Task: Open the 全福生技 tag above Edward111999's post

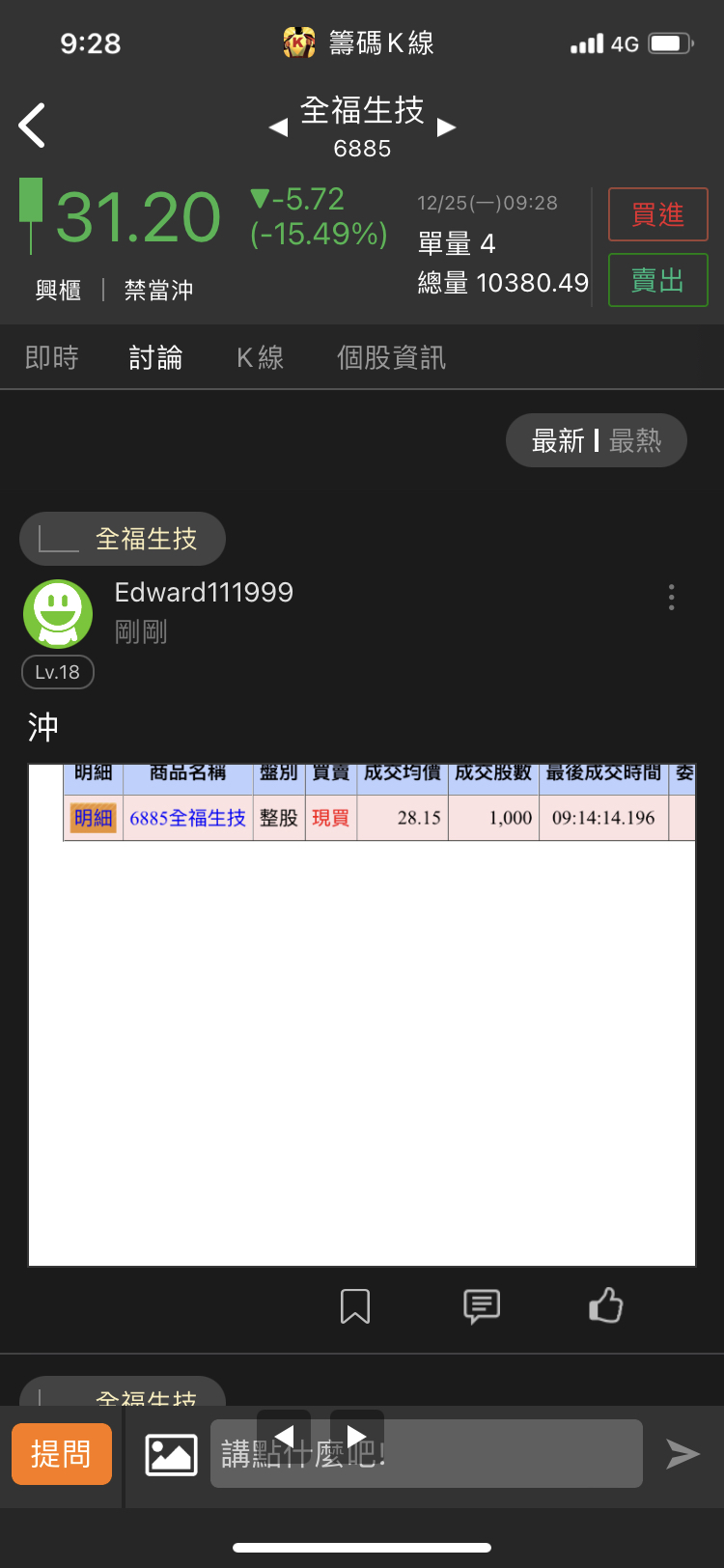Action: click(x=123, y=539)
